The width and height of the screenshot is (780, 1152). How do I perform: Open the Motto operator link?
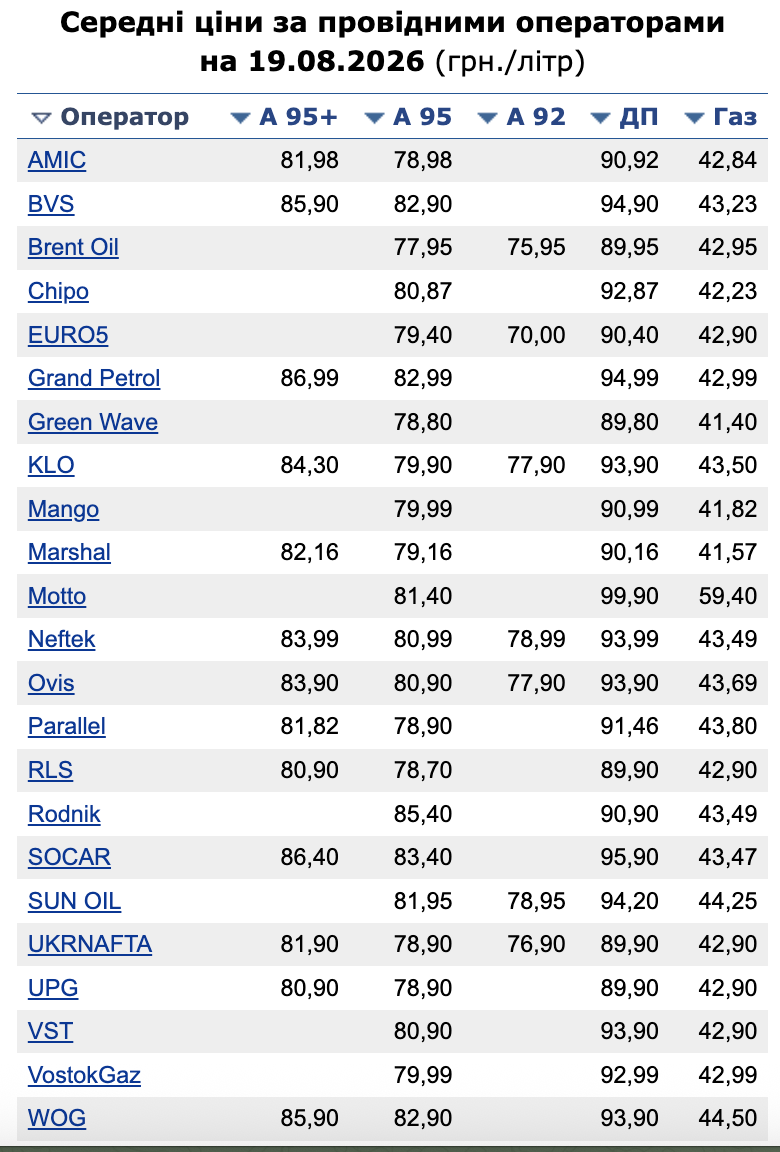click(57, 596)
